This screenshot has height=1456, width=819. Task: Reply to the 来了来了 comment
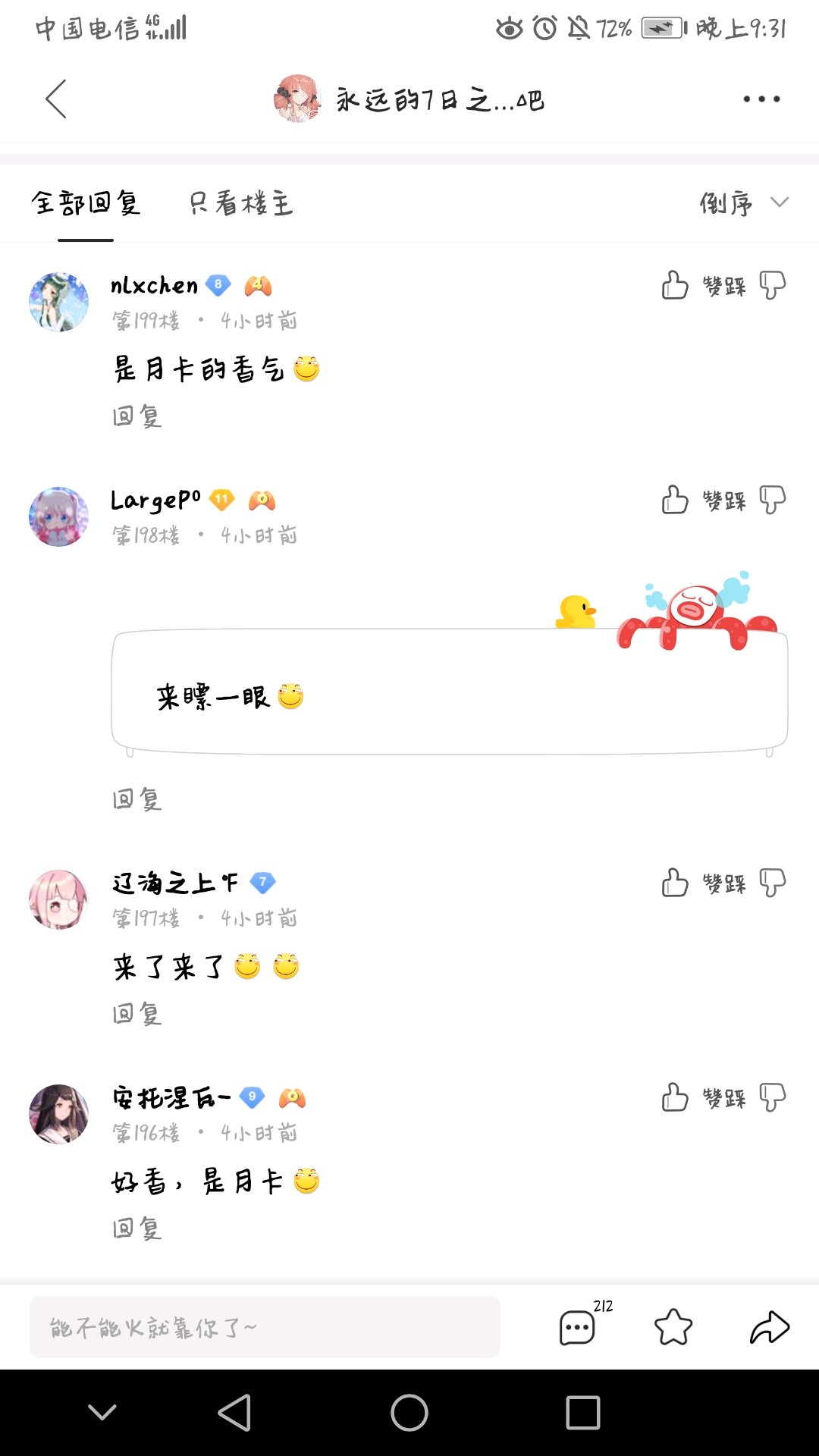(137, 1014)
